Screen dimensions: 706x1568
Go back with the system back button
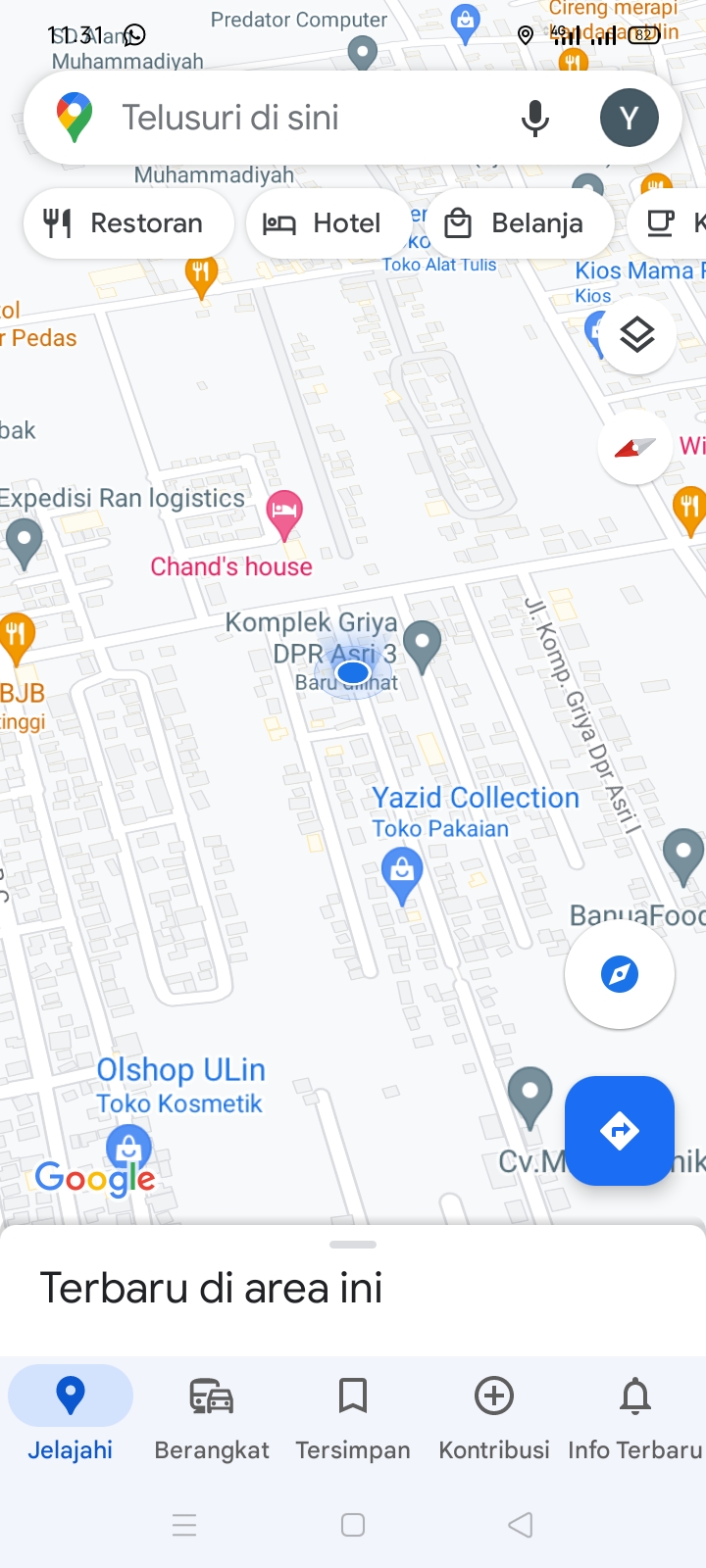click(521, 1525)
